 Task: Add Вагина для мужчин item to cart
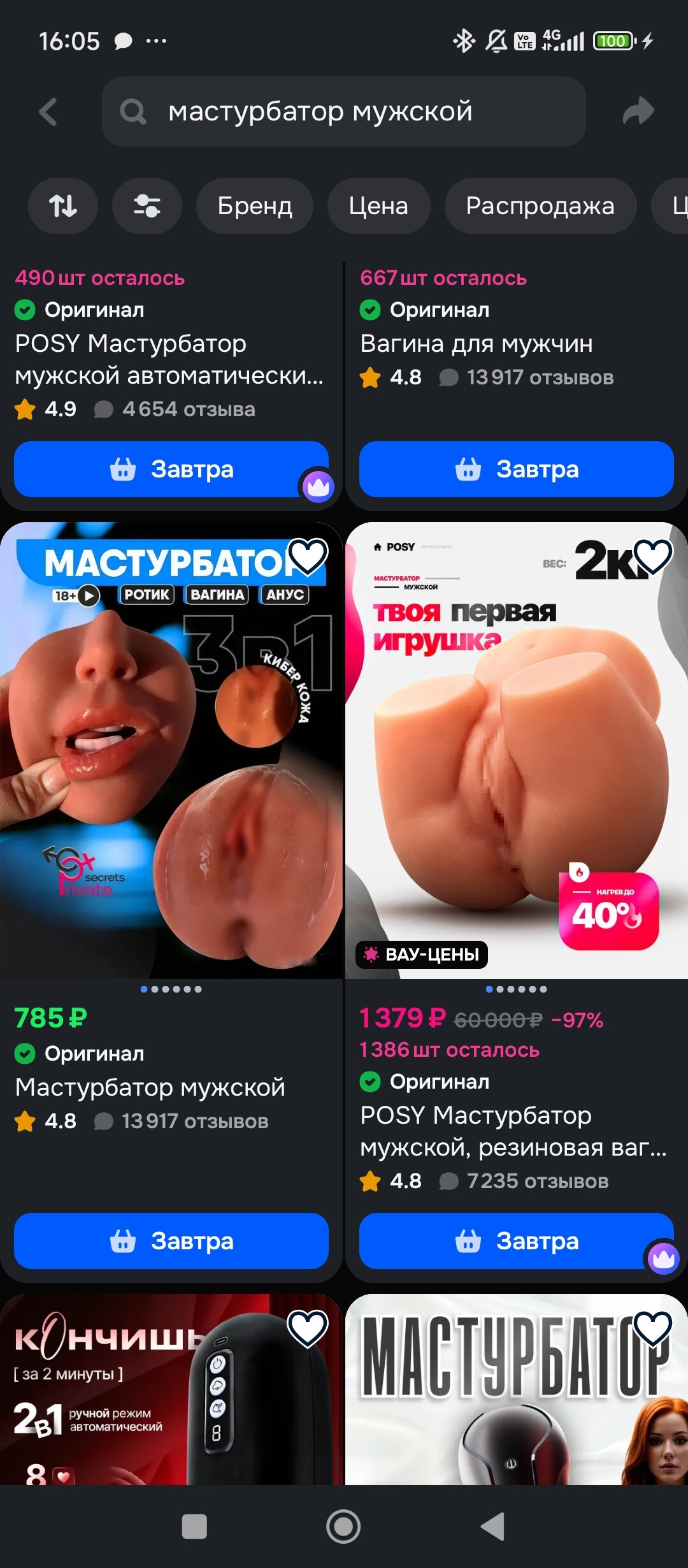point(516,469)
